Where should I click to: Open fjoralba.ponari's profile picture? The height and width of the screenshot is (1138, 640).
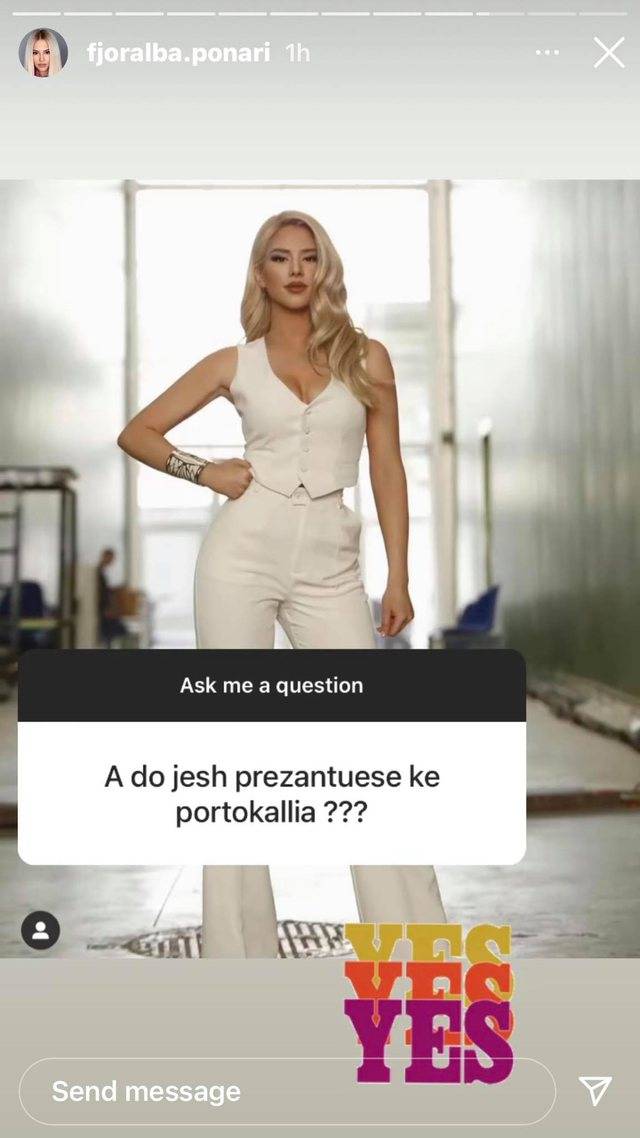click(x=42, y=52)
